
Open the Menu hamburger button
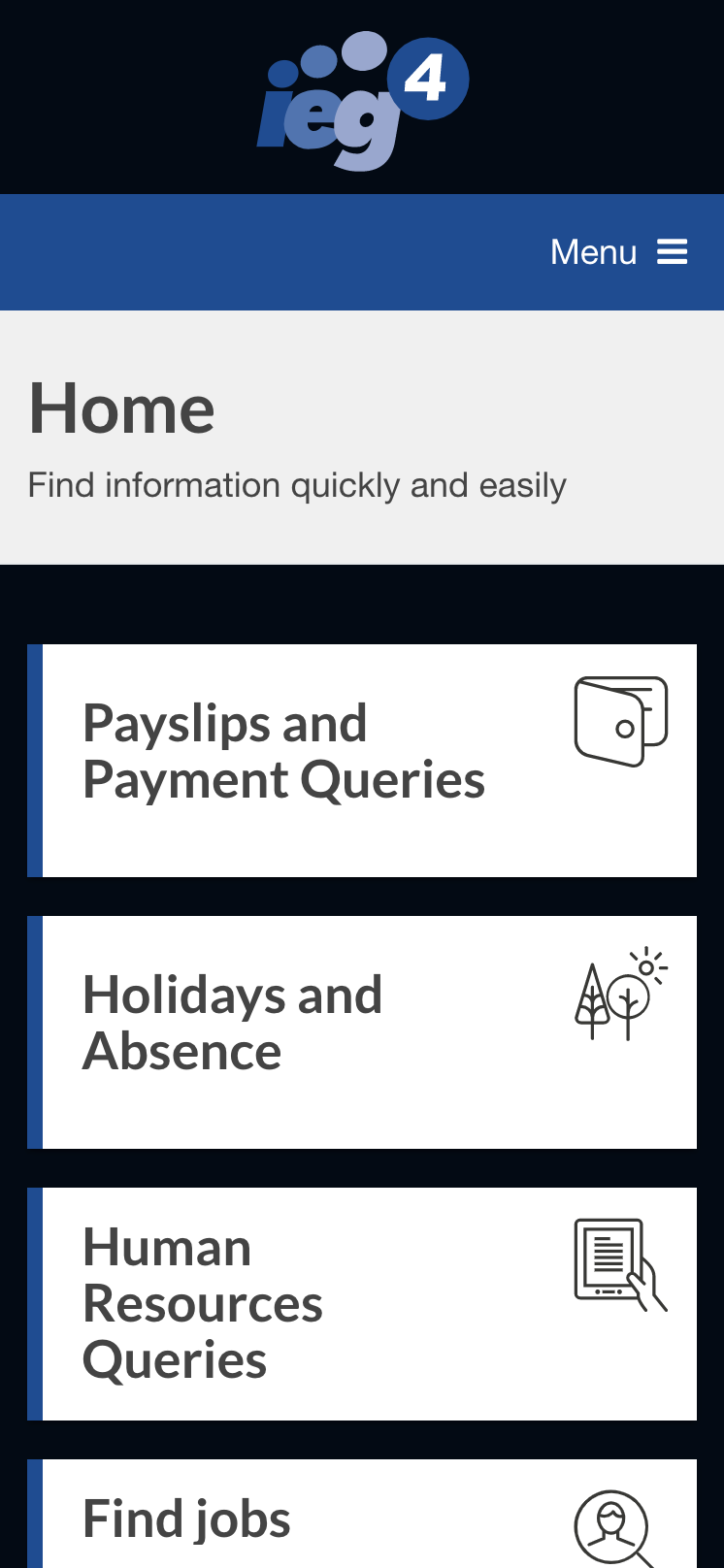(618, 252)
